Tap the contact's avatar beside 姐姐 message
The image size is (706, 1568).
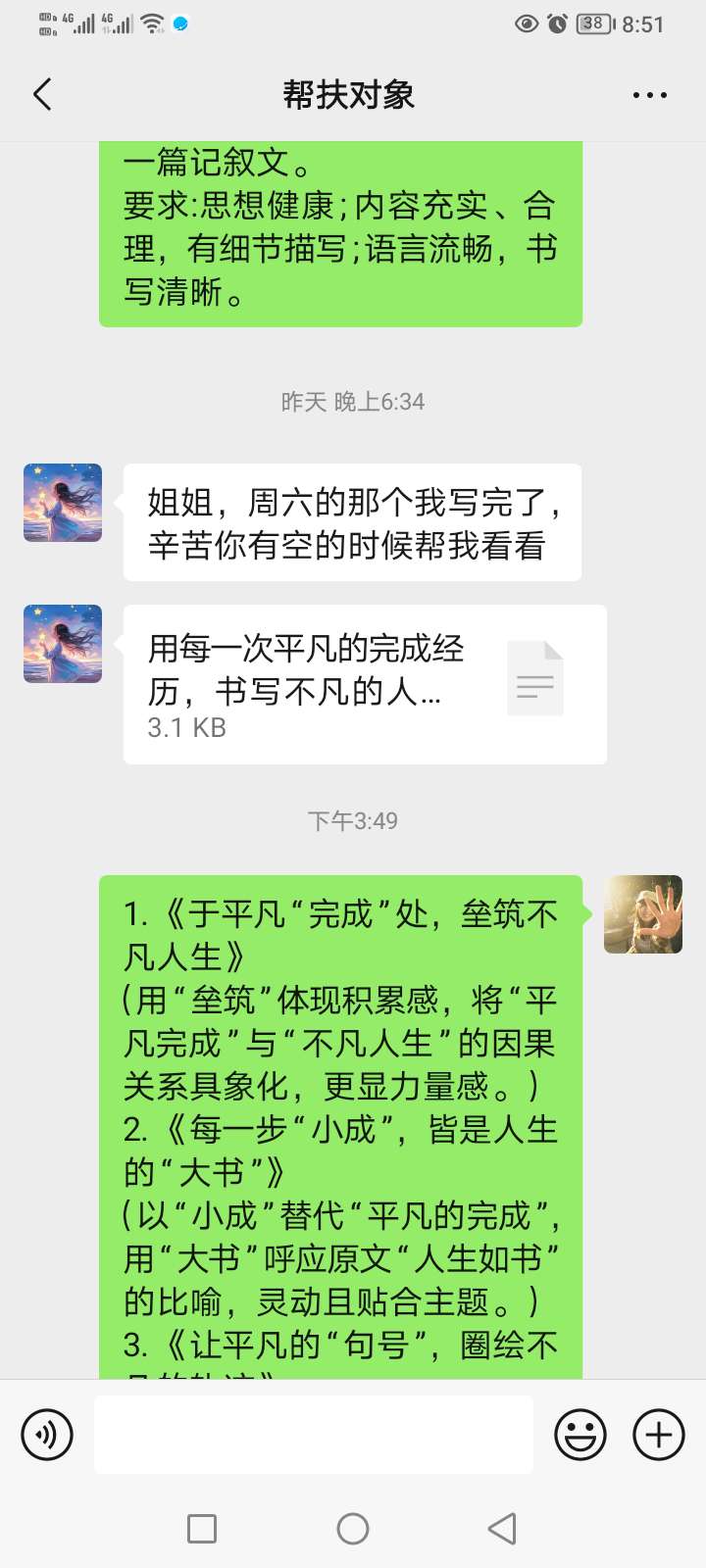pyautogui.click(x=63, y=503)
